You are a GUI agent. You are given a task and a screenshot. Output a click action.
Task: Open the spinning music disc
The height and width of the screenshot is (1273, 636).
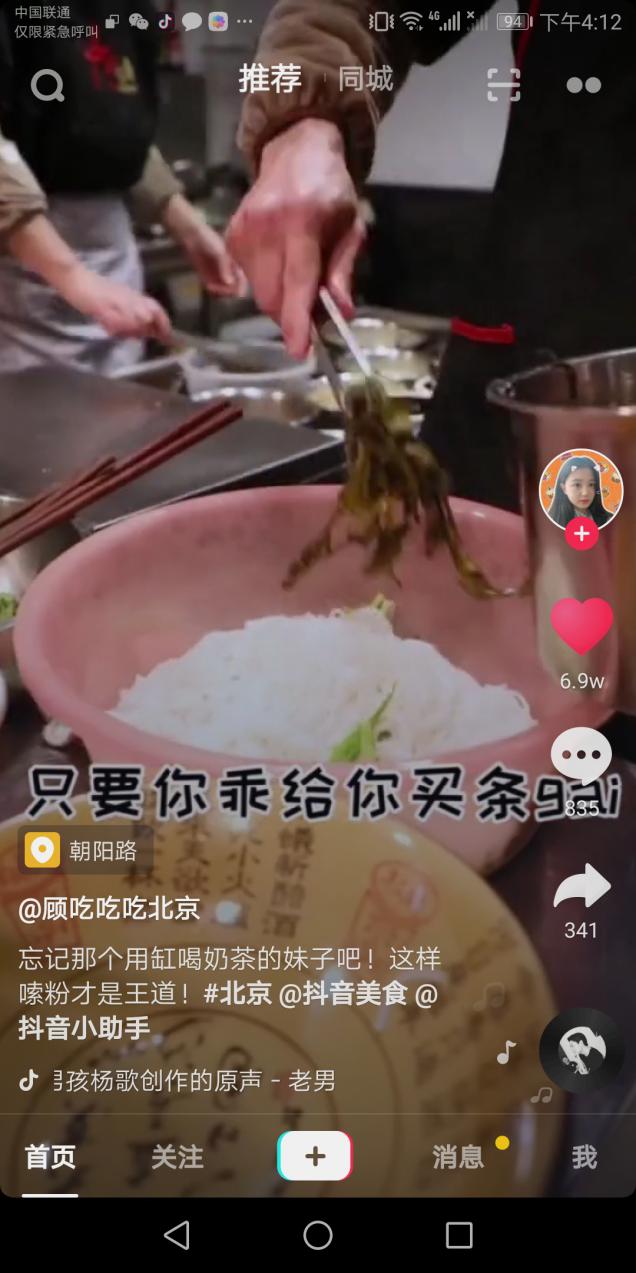pos(581,1049)
